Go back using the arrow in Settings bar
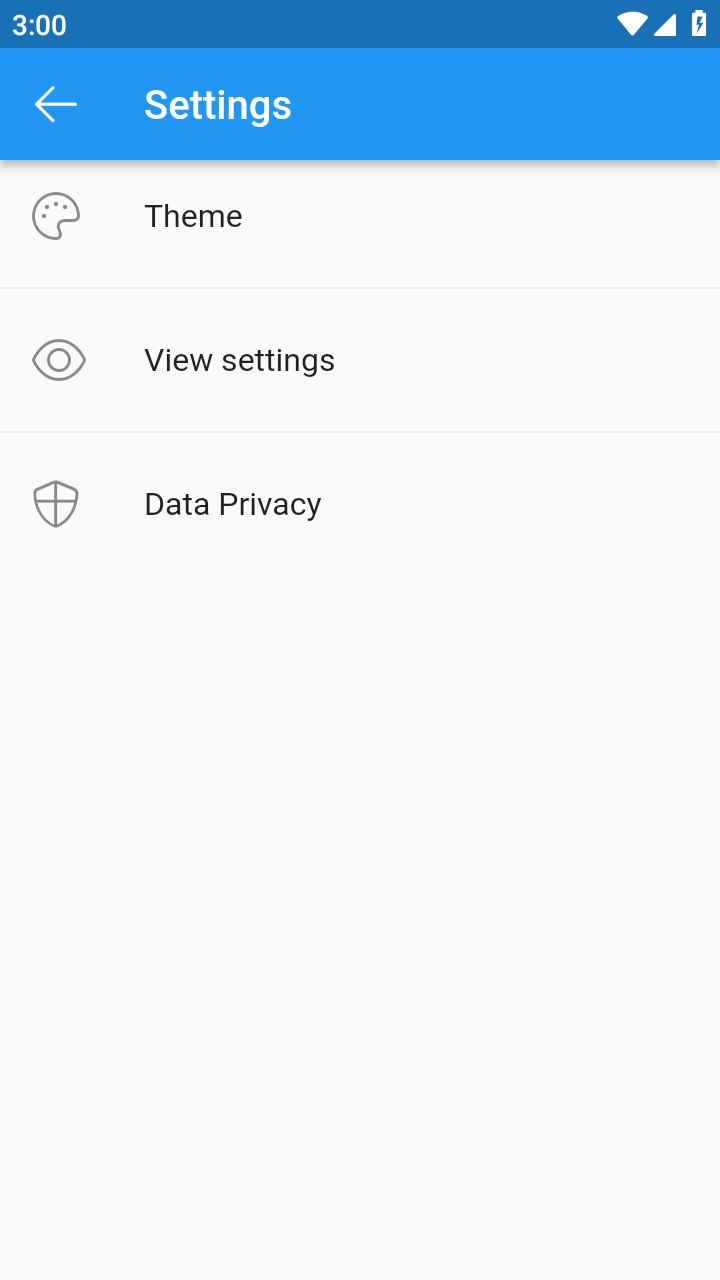This screenshot has width=720, height=1280. click(x=56, y=104)
